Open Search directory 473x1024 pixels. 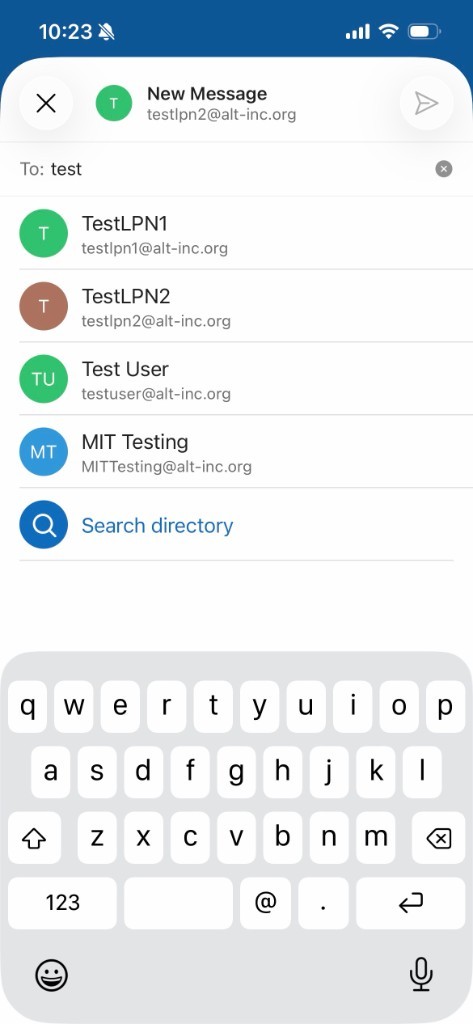click(236, 524)
